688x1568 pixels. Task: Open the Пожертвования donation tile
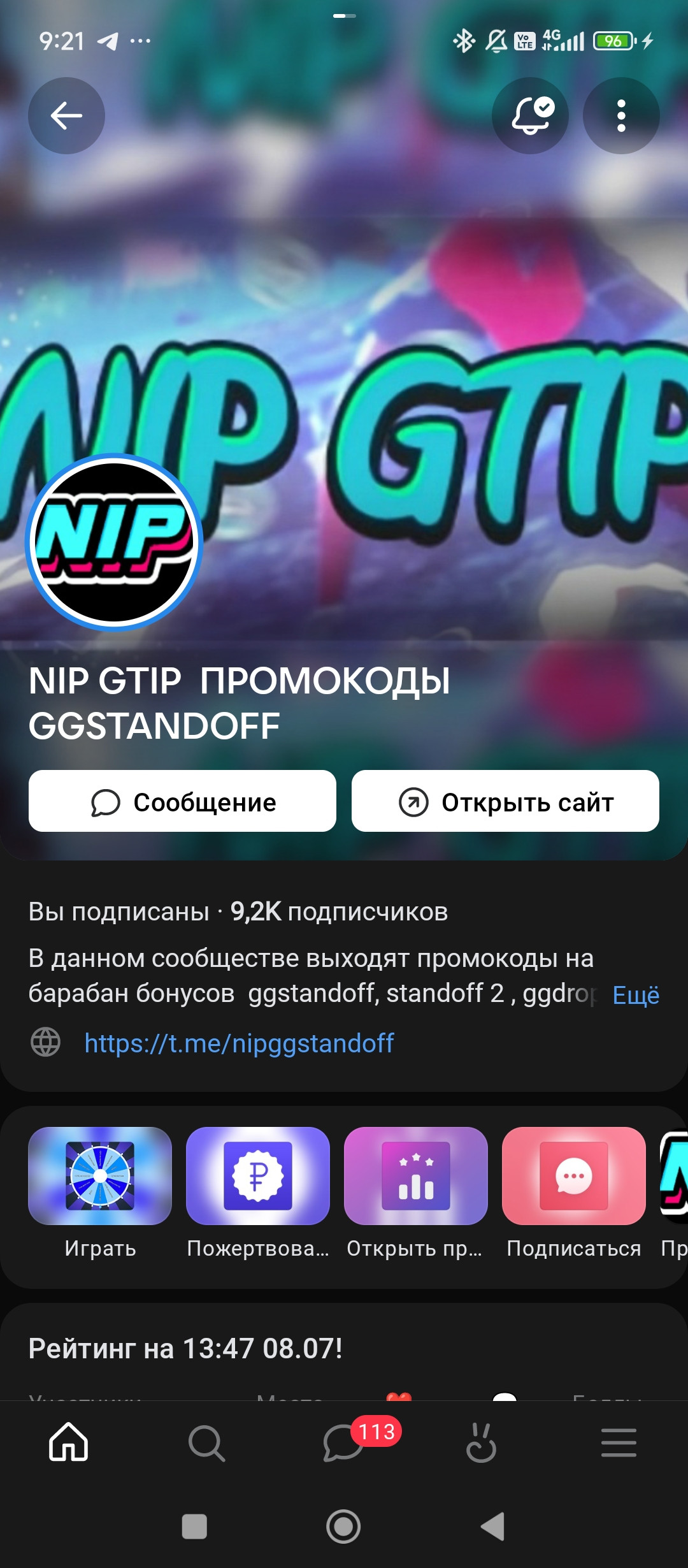pyautogui.click(x=258, y=1176)
